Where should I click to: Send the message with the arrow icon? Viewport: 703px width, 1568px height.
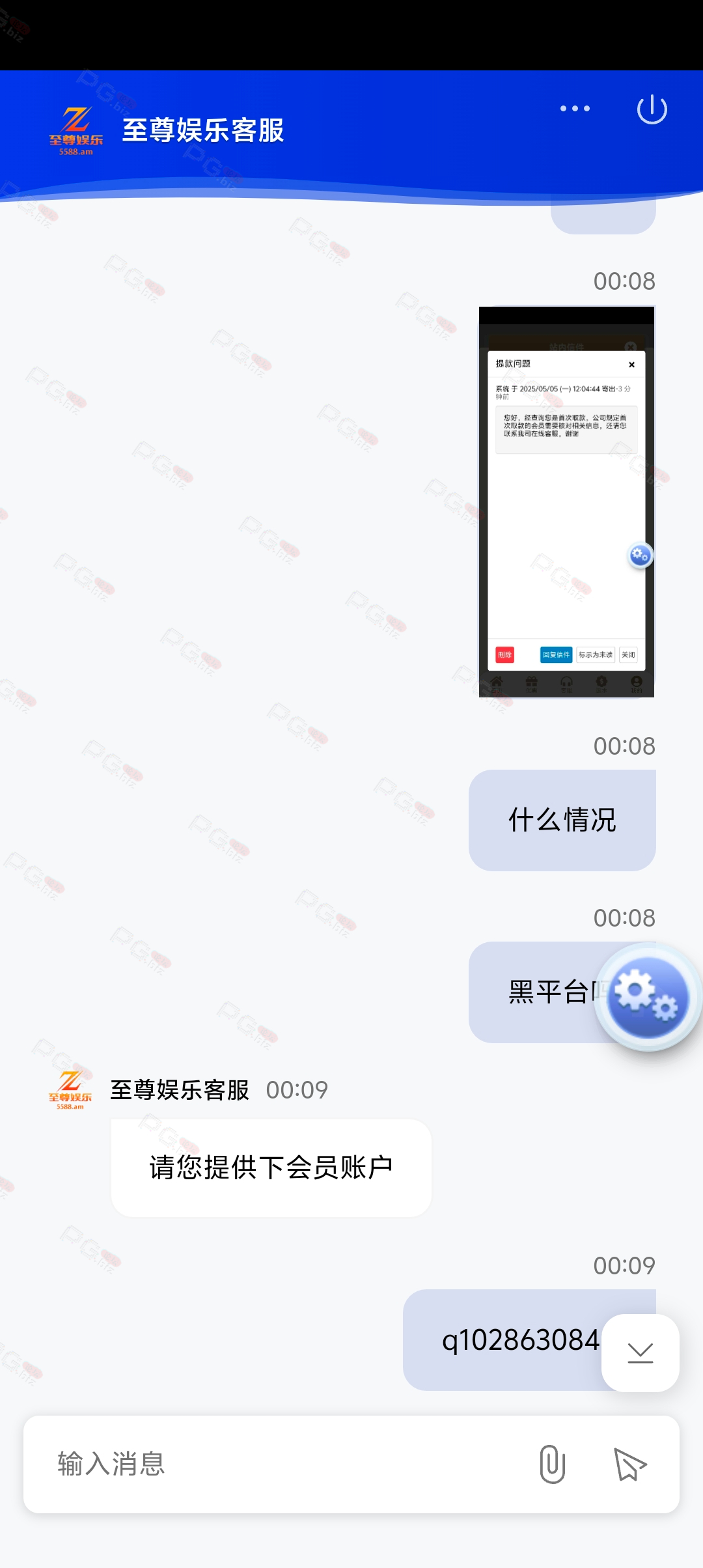[629, 1464]
